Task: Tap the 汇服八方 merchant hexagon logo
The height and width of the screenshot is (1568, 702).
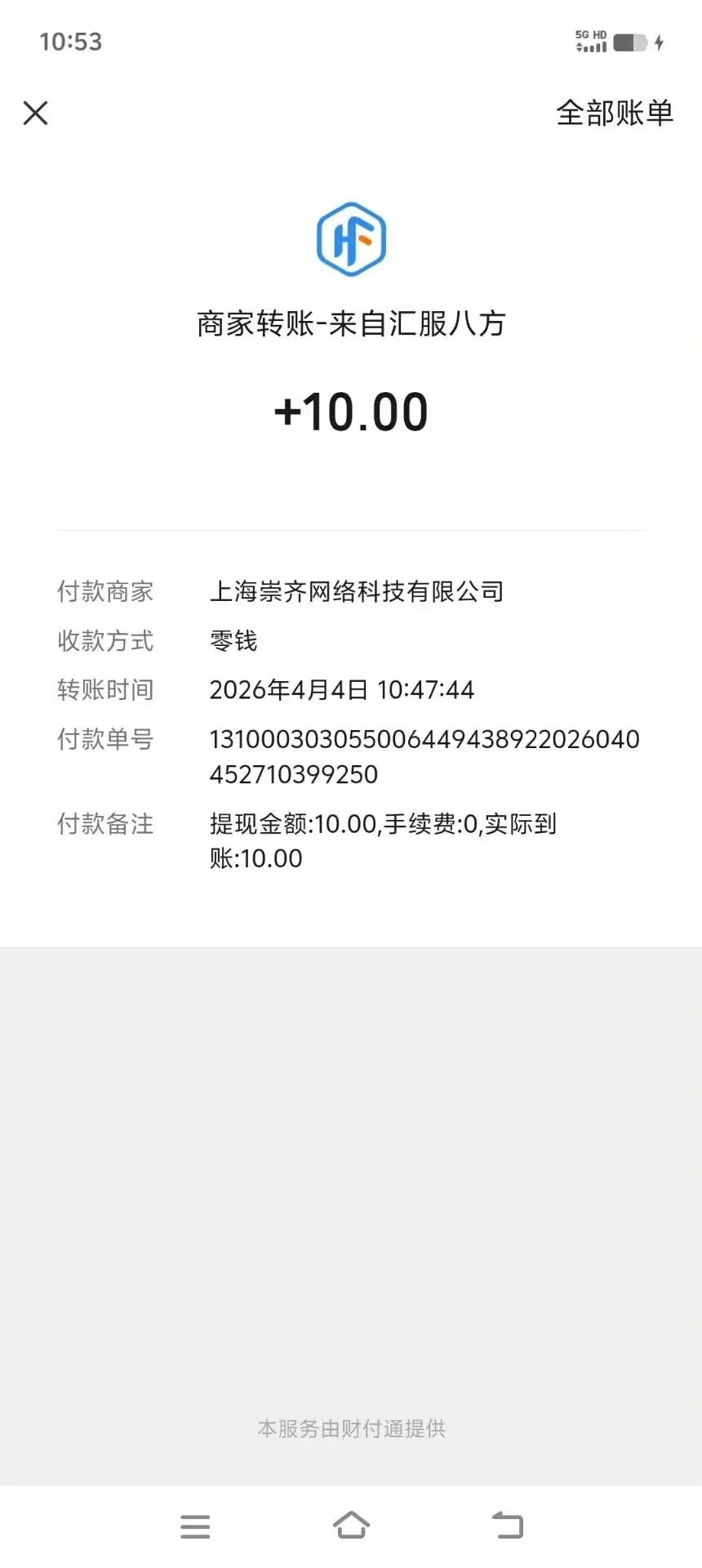Action: (351, 240)
